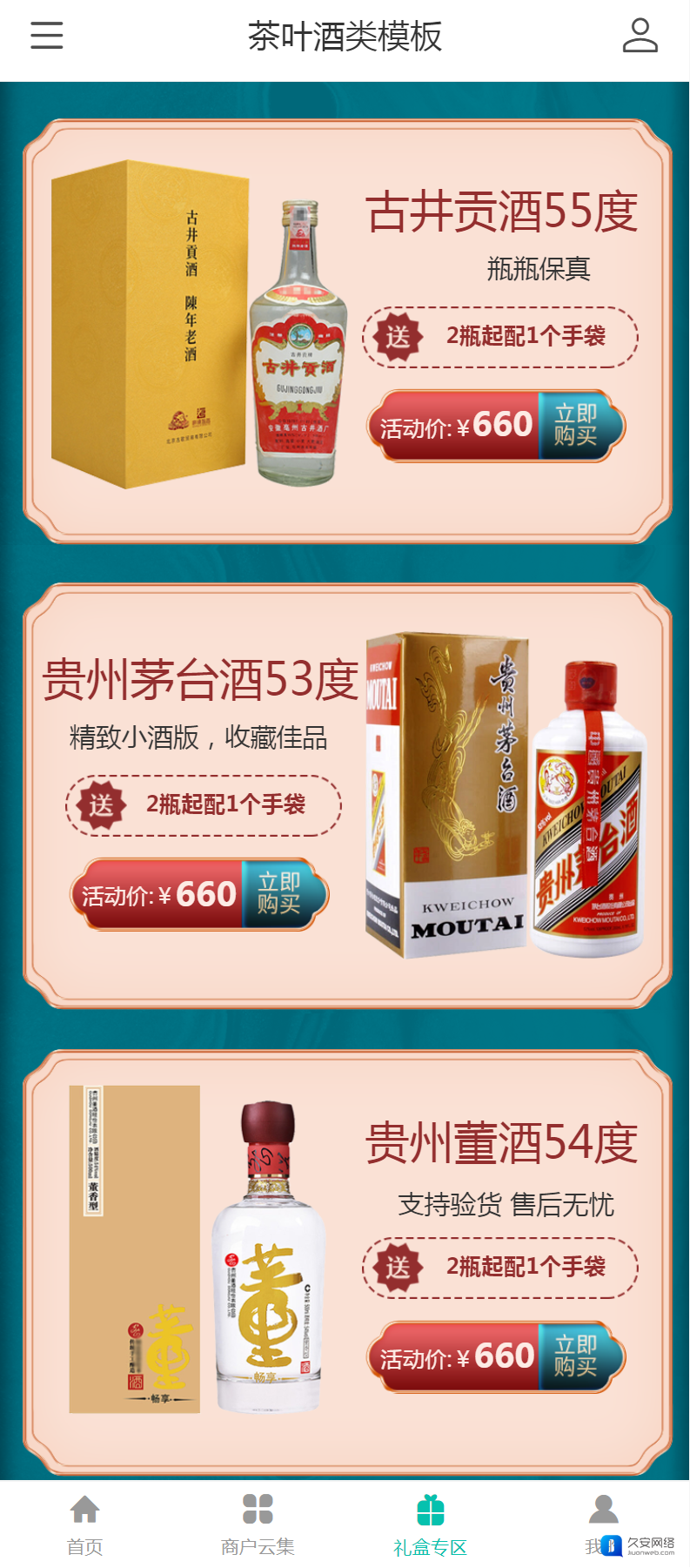Open the user profile icon
Screen dimensions: 690x1568
[x=640, y=36]
